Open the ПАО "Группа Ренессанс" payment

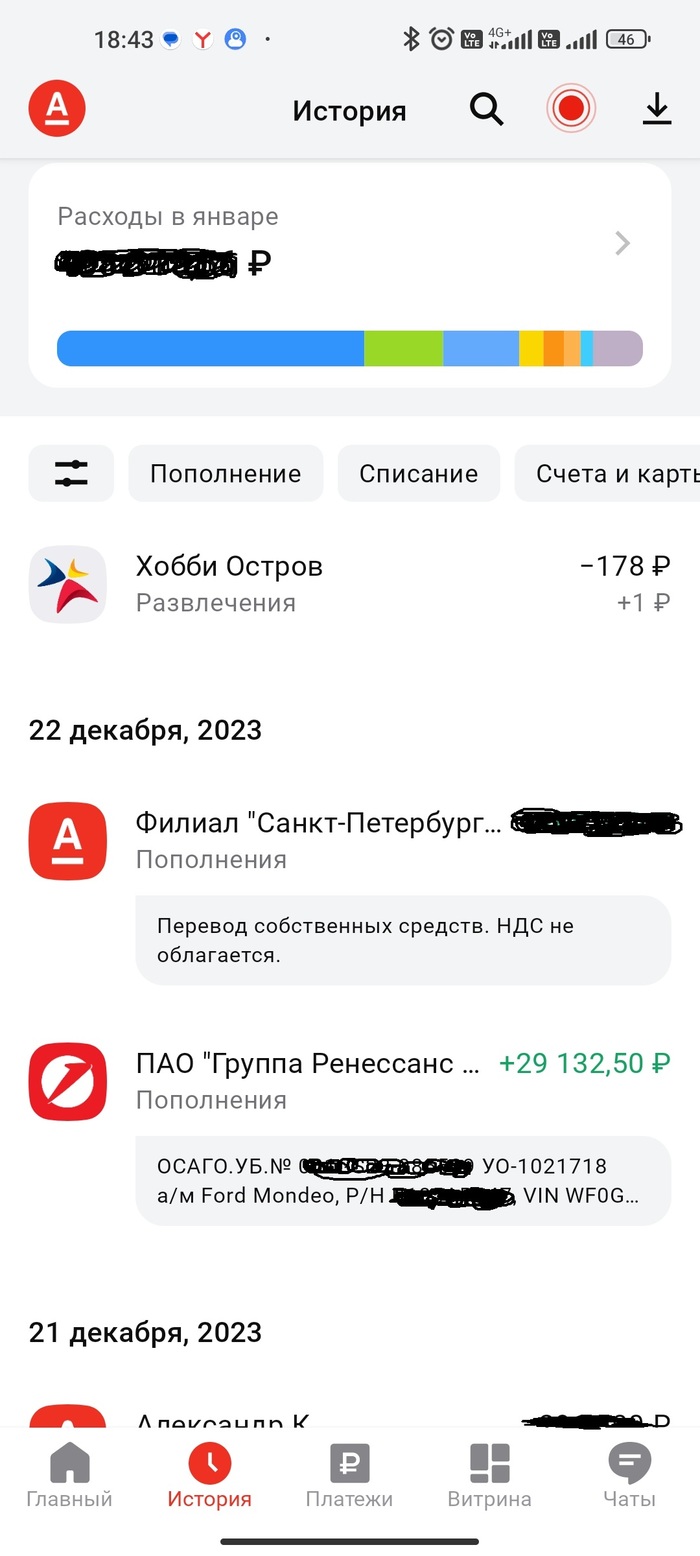point(349,1080)
